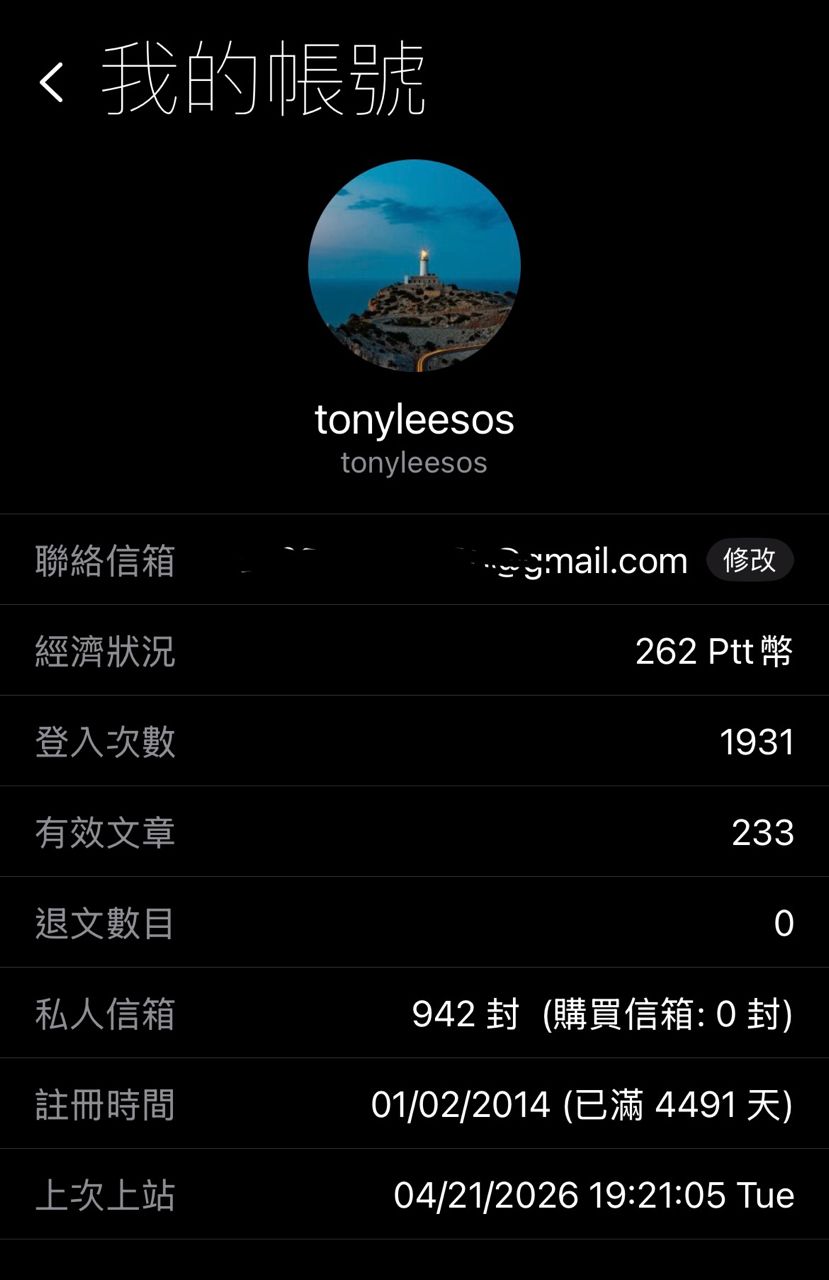Image resolution: width=829 pixels, height=1280 pixels.
Task: Tap 修改 to edit contact email
Action: click(749, 560)
